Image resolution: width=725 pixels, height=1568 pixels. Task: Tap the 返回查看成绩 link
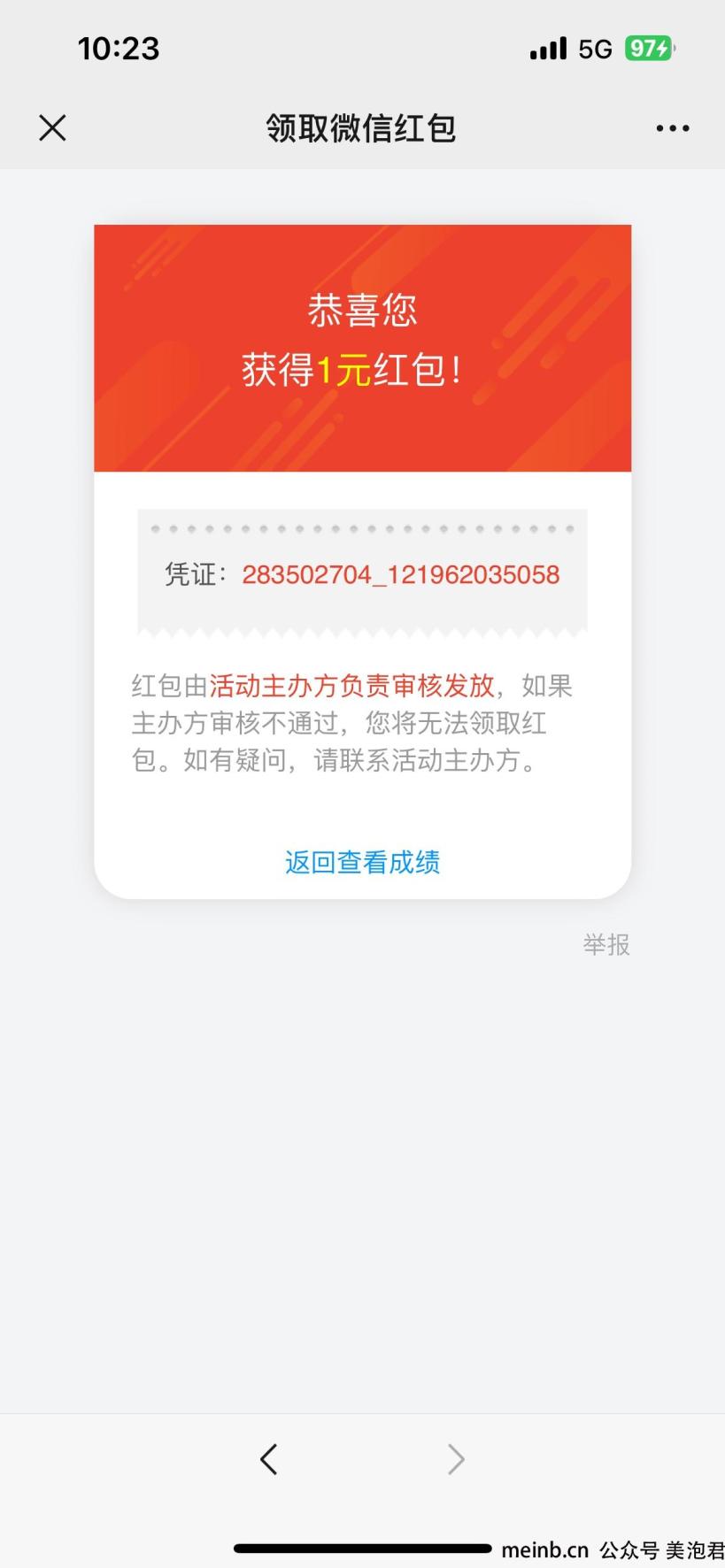coord(362,862)
